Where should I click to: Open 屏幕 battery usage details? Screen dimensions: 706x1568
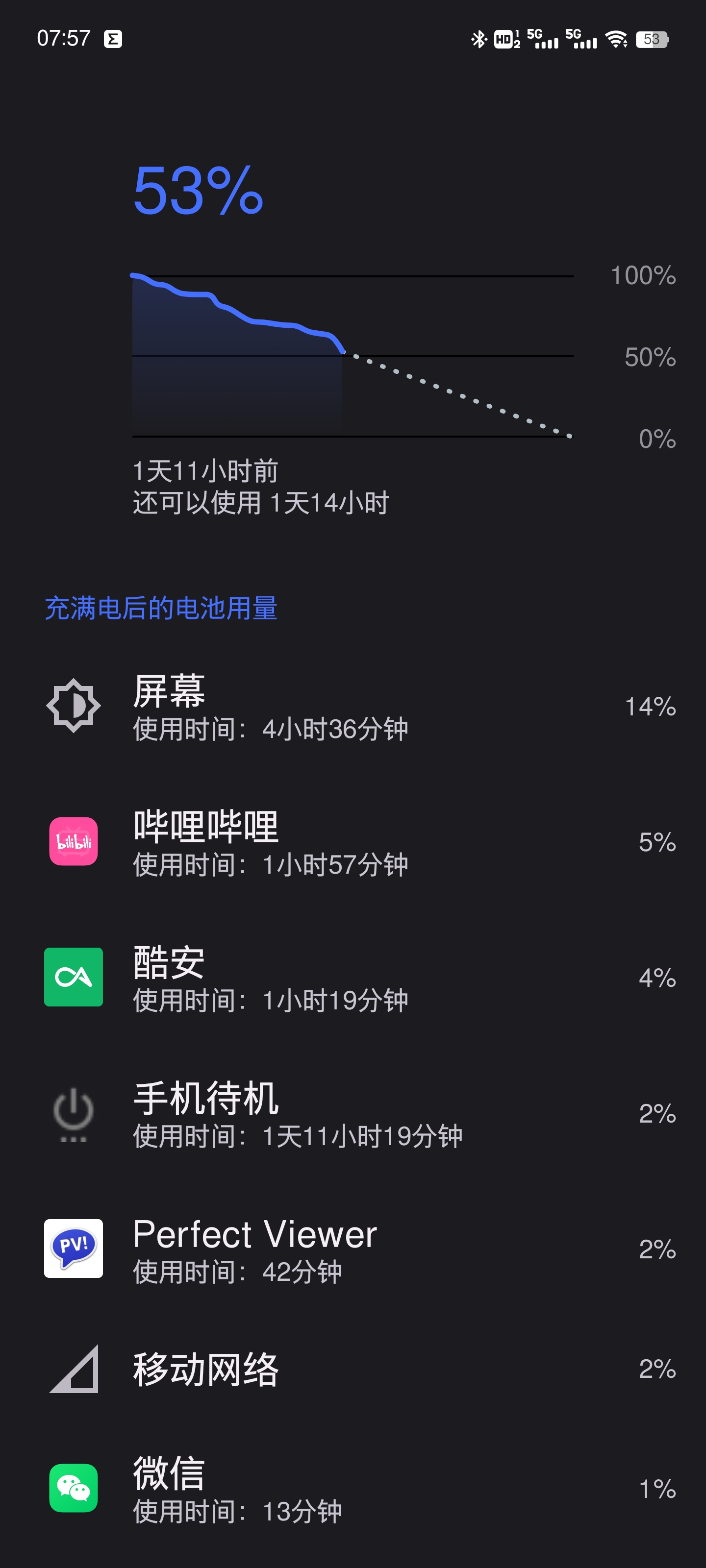point(353,706)
